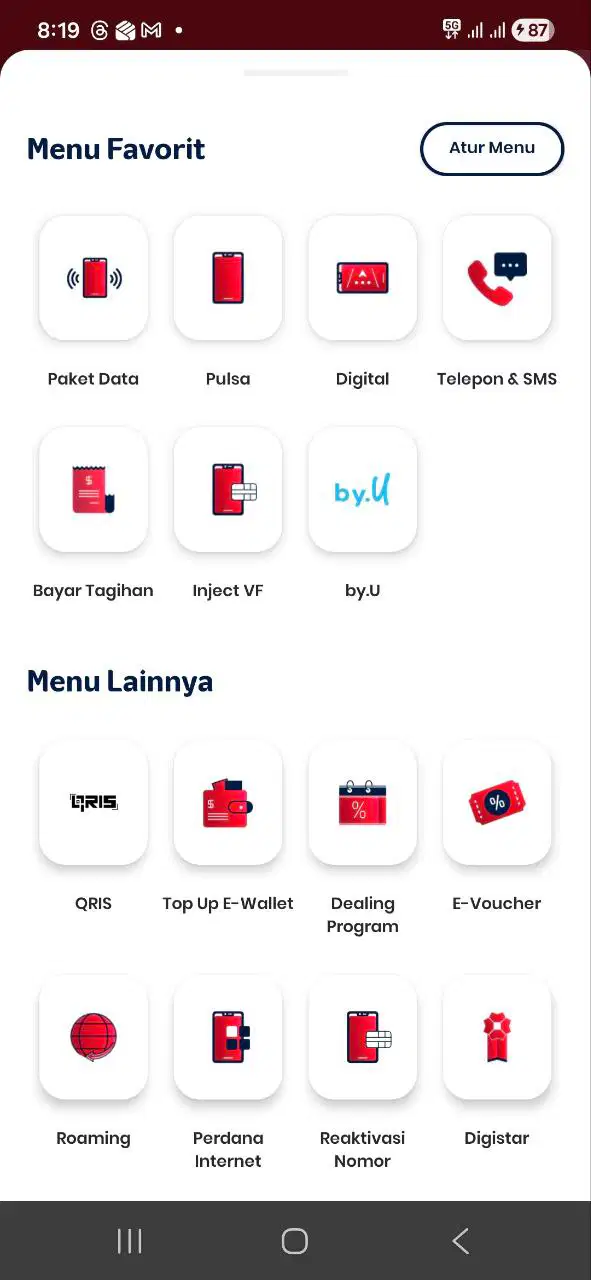This screenshot has width=591, height=1280.
Task: Go to the home screen
Action: (295, 1241)
